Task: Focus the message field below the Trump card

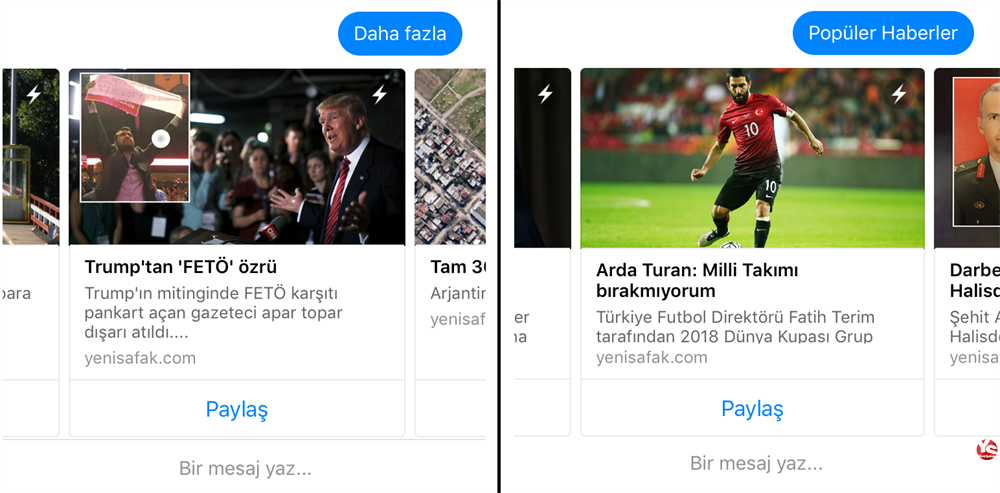Action: pos(245,467)
